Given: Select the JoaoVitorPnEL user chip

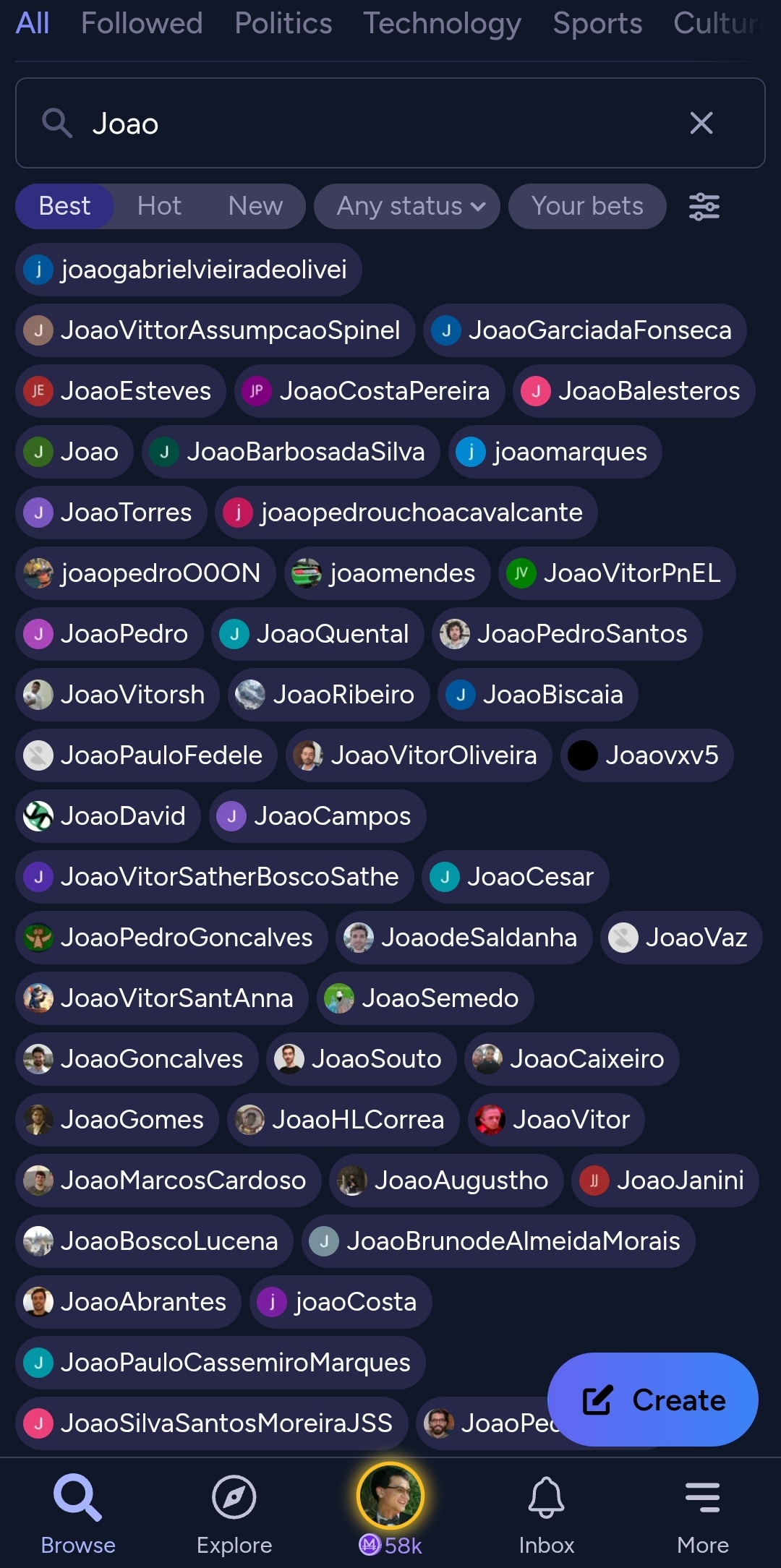Looking at the screenshot, I should 617,573.
